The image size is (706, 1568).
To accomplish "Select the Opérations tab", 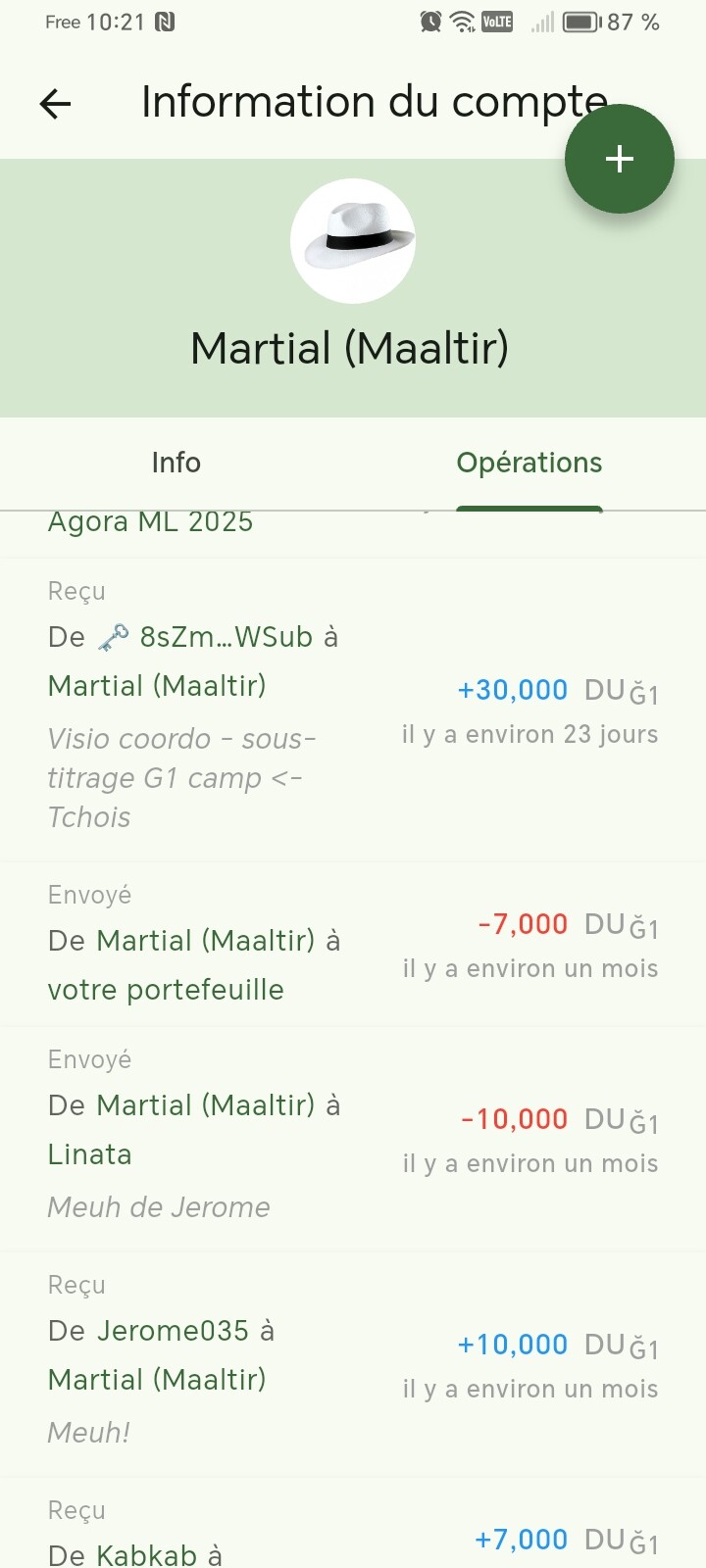I will click(x=529, y=463).
